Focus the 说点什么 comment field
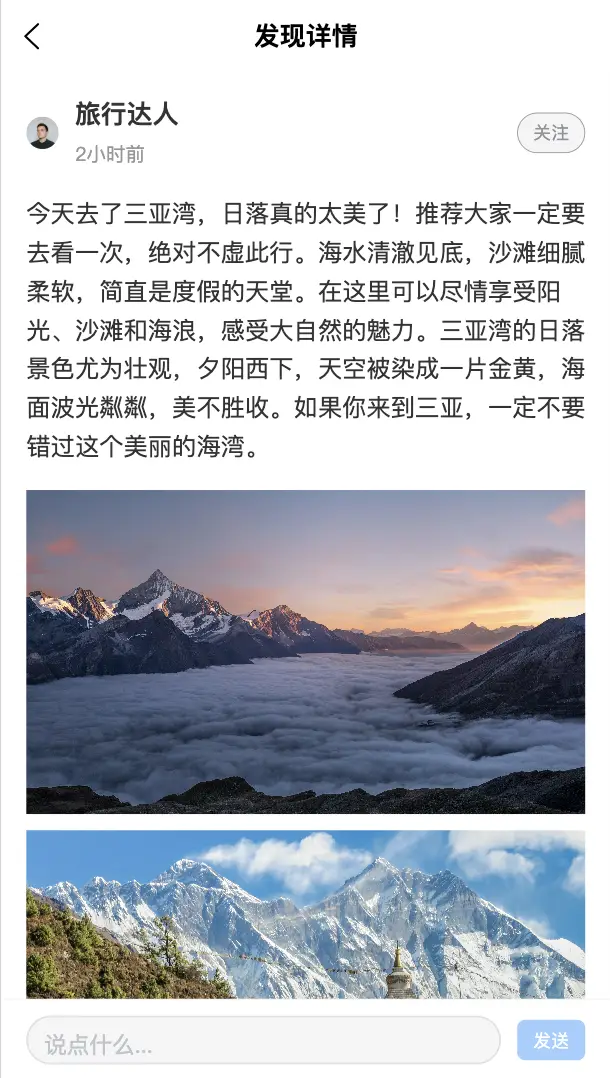Viewport: 610px width, 1078px height. [262, 1041]
